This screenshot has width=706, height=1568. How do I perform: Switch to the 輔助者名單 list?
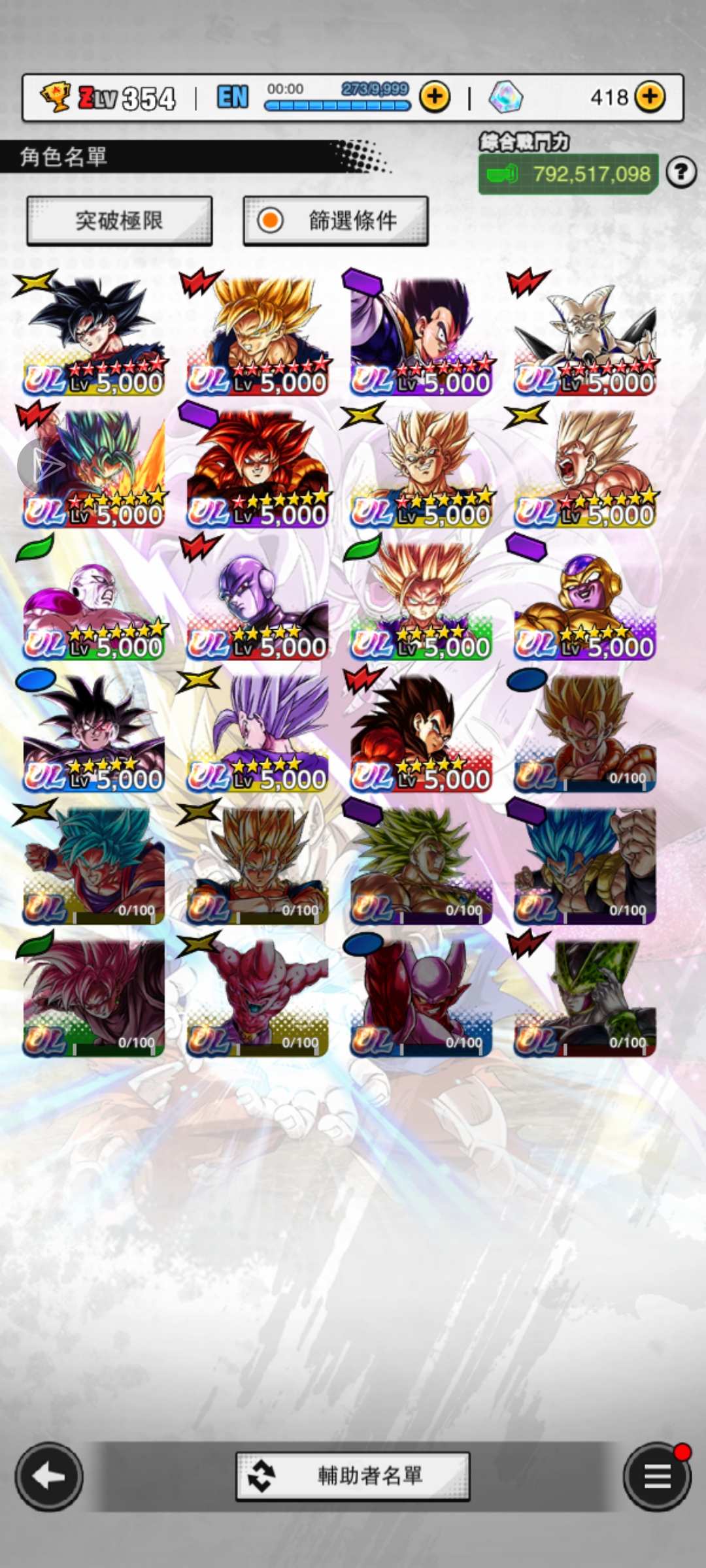(353, 1476)
